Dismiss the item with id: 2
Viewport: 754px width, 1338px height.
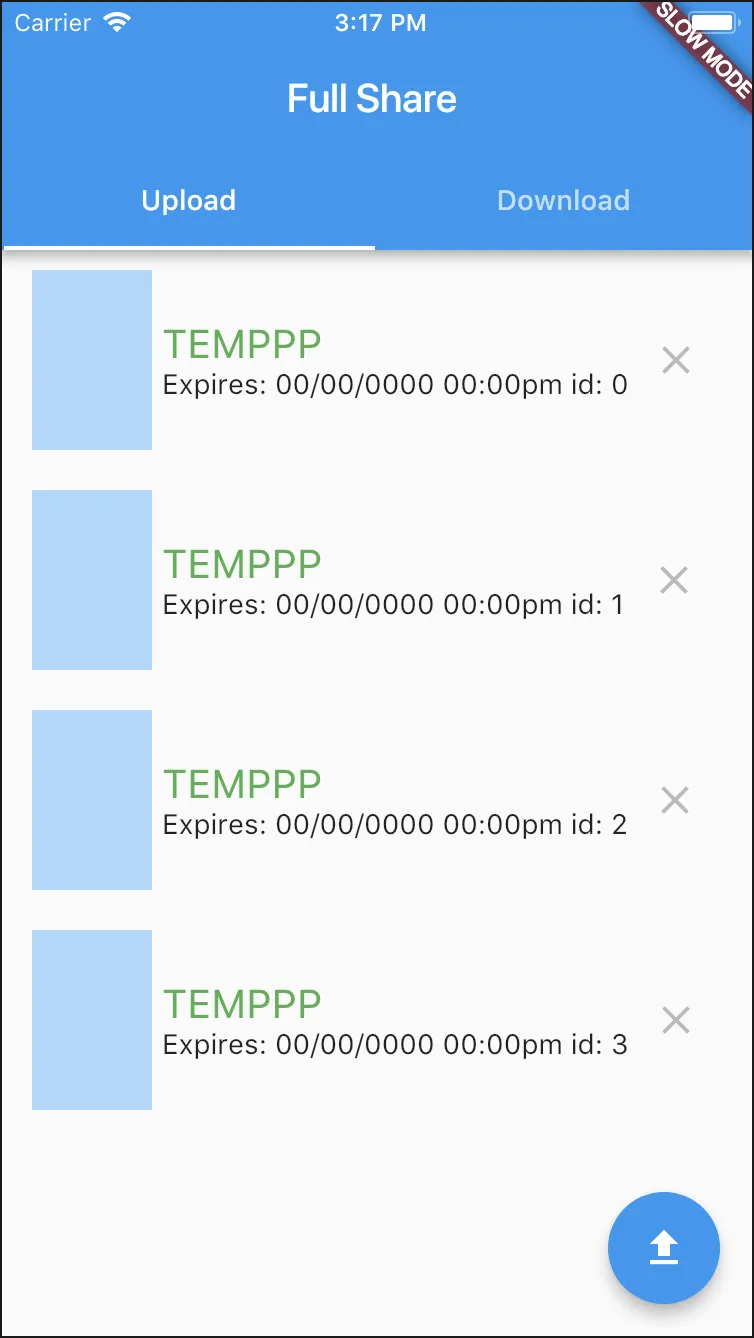coord(675,800)
